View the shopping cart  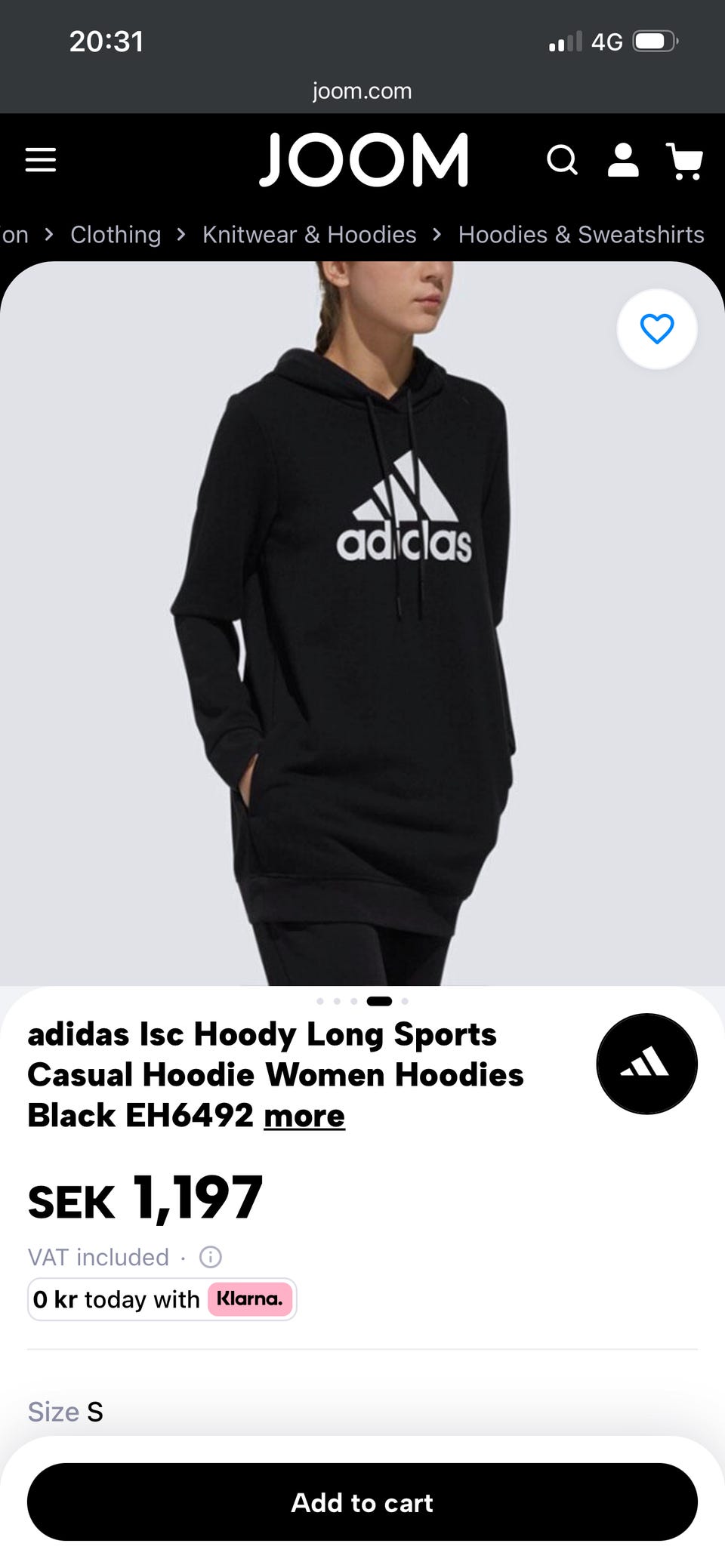(685, 161)
